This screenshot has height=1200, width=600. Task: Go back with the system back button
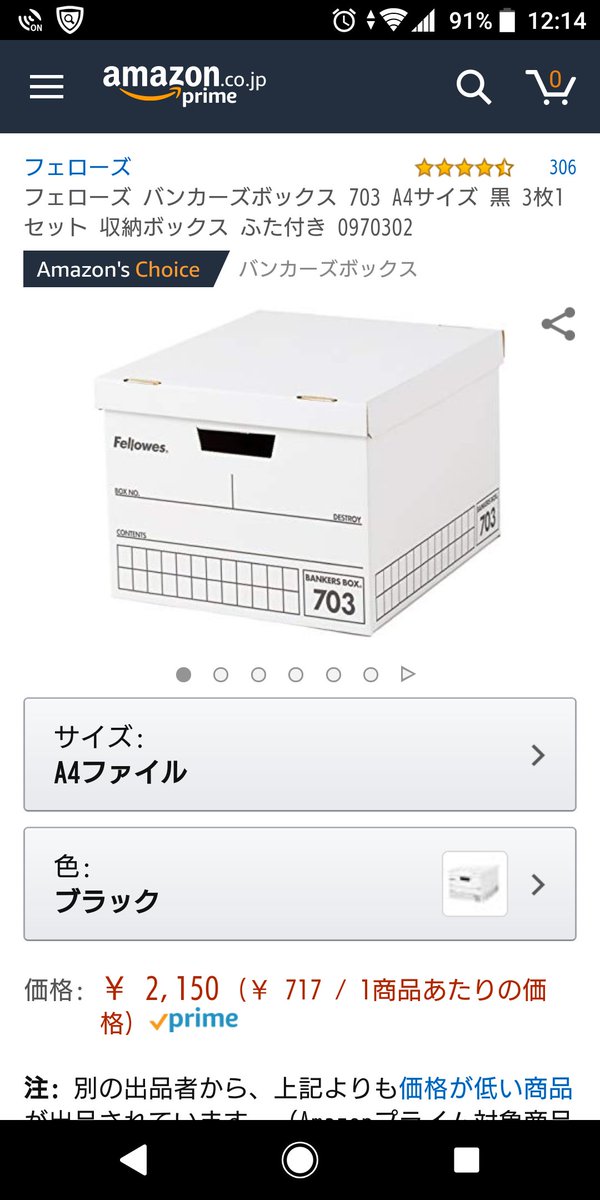pyautogui.click(x=133, y=1160)
